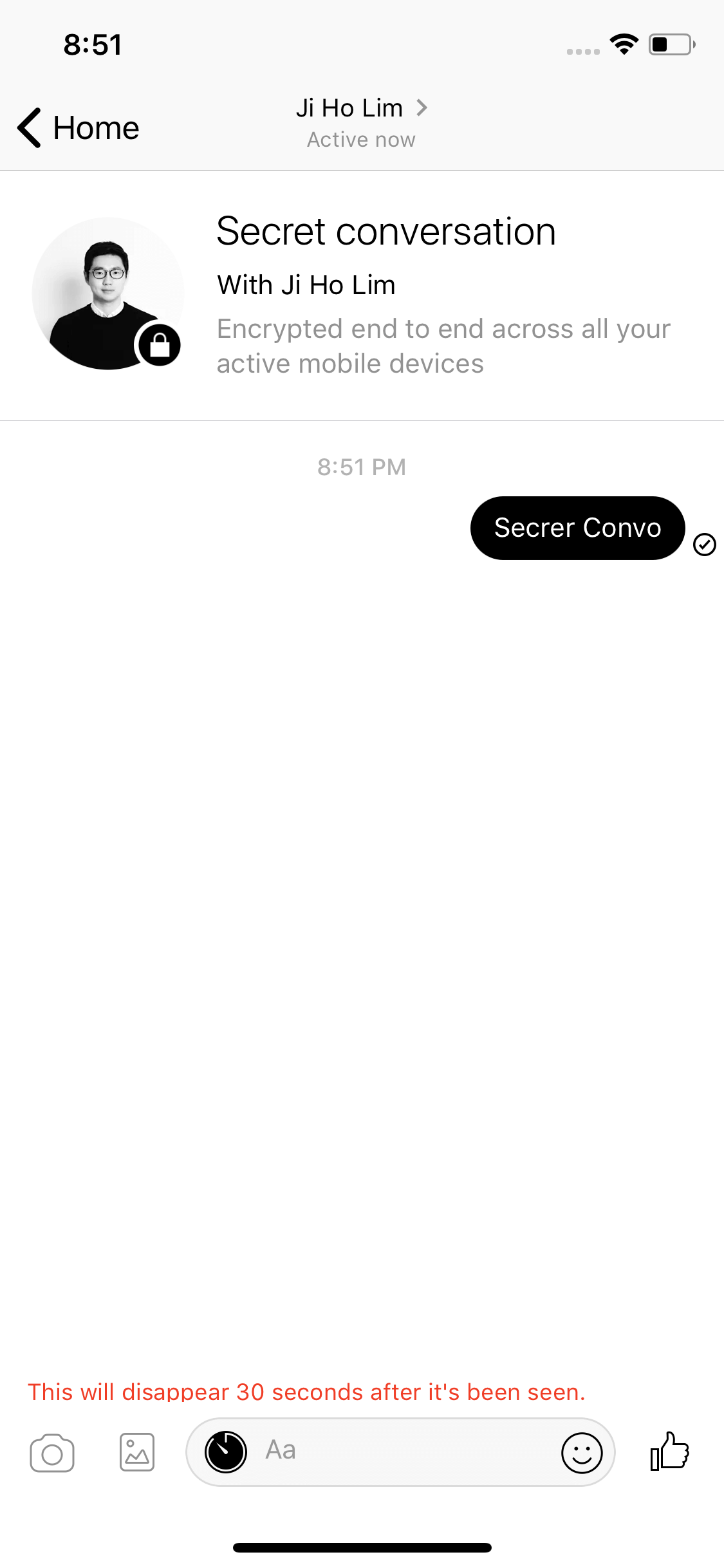Open Ji Ho Lim's conversation details

pos(361,122)
